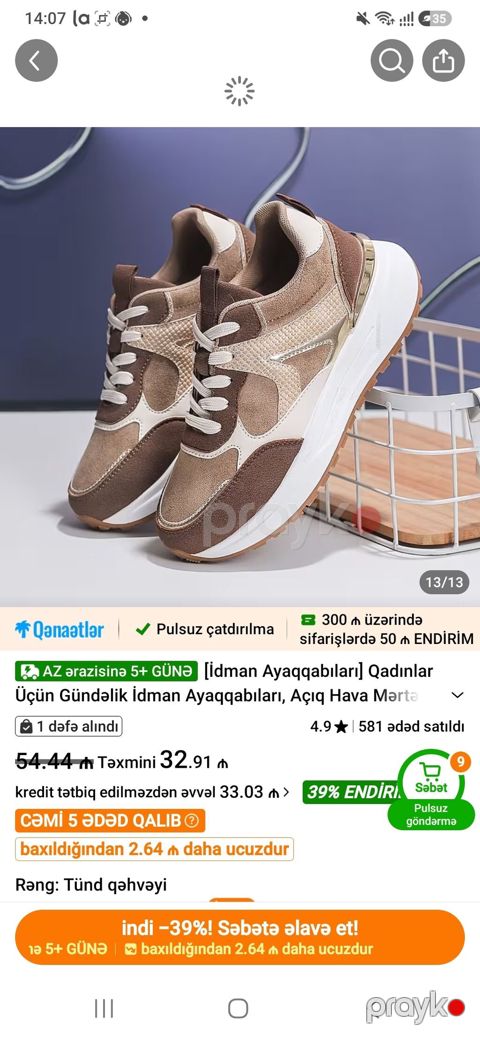Open the recent apps system button
480x1040 pixels.
[x=104, y=1009]
